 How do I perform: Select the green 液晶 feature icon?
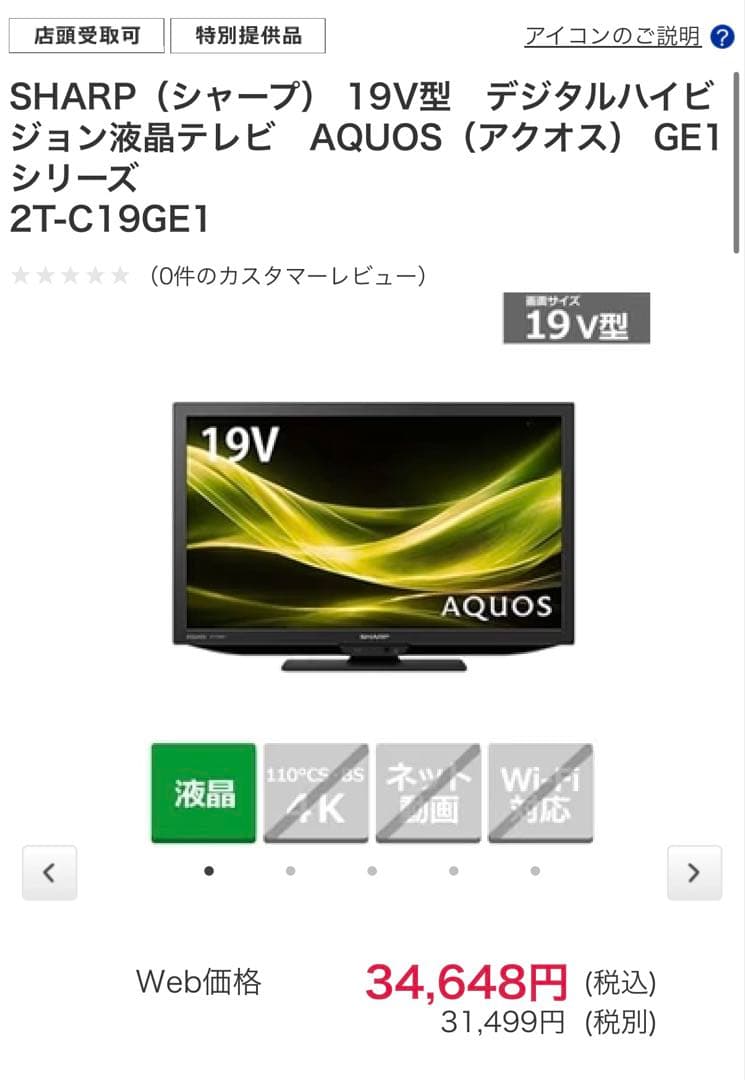(203, 793)
